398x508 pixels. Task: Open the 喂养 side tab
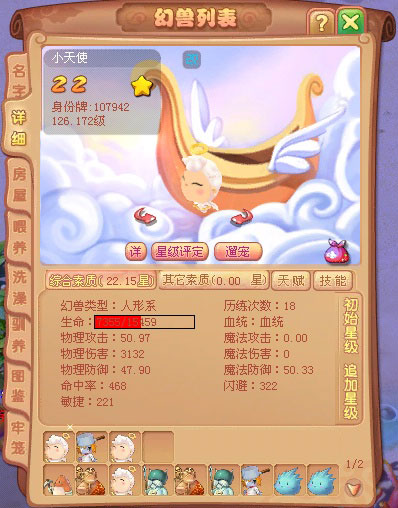point(19,237)
